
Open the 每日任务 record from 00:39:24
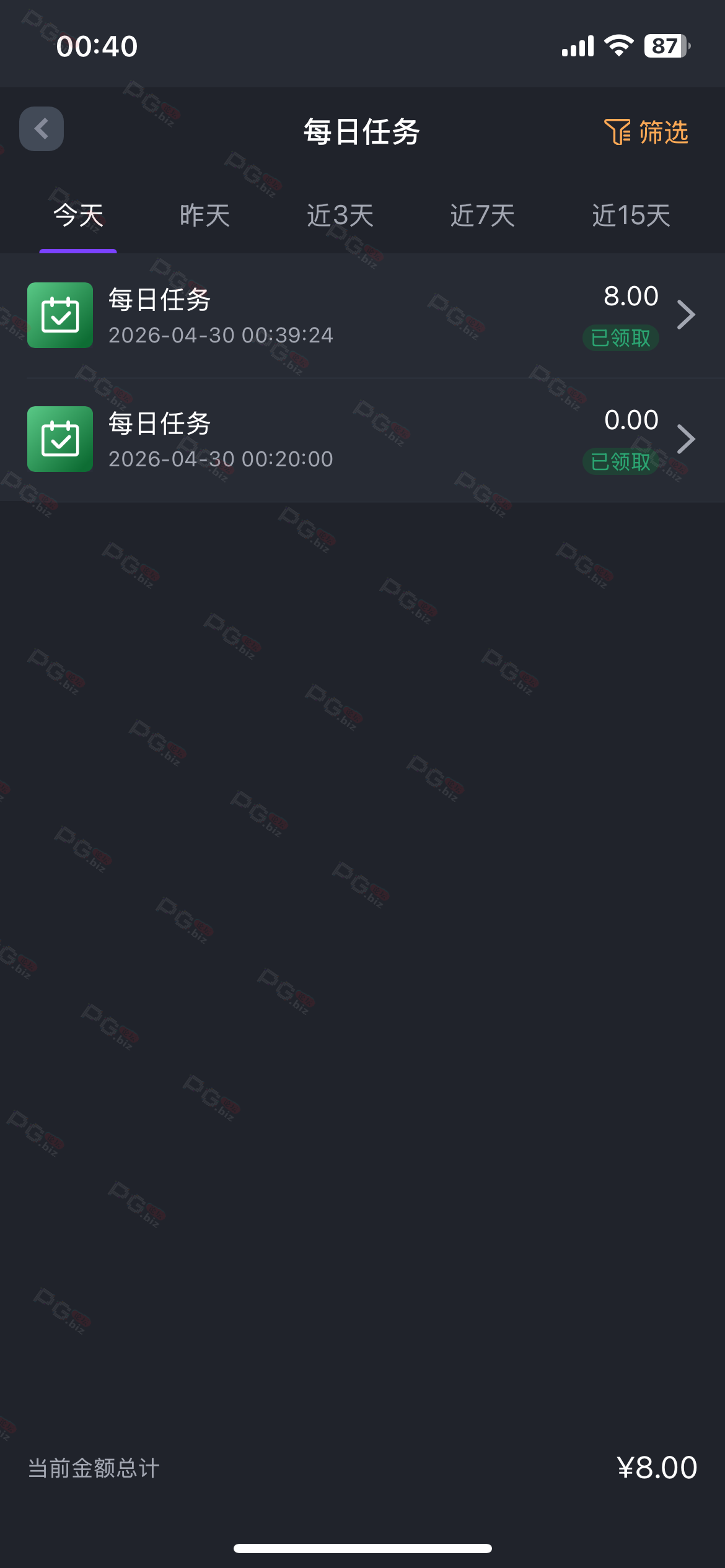[x=362, y=316]
